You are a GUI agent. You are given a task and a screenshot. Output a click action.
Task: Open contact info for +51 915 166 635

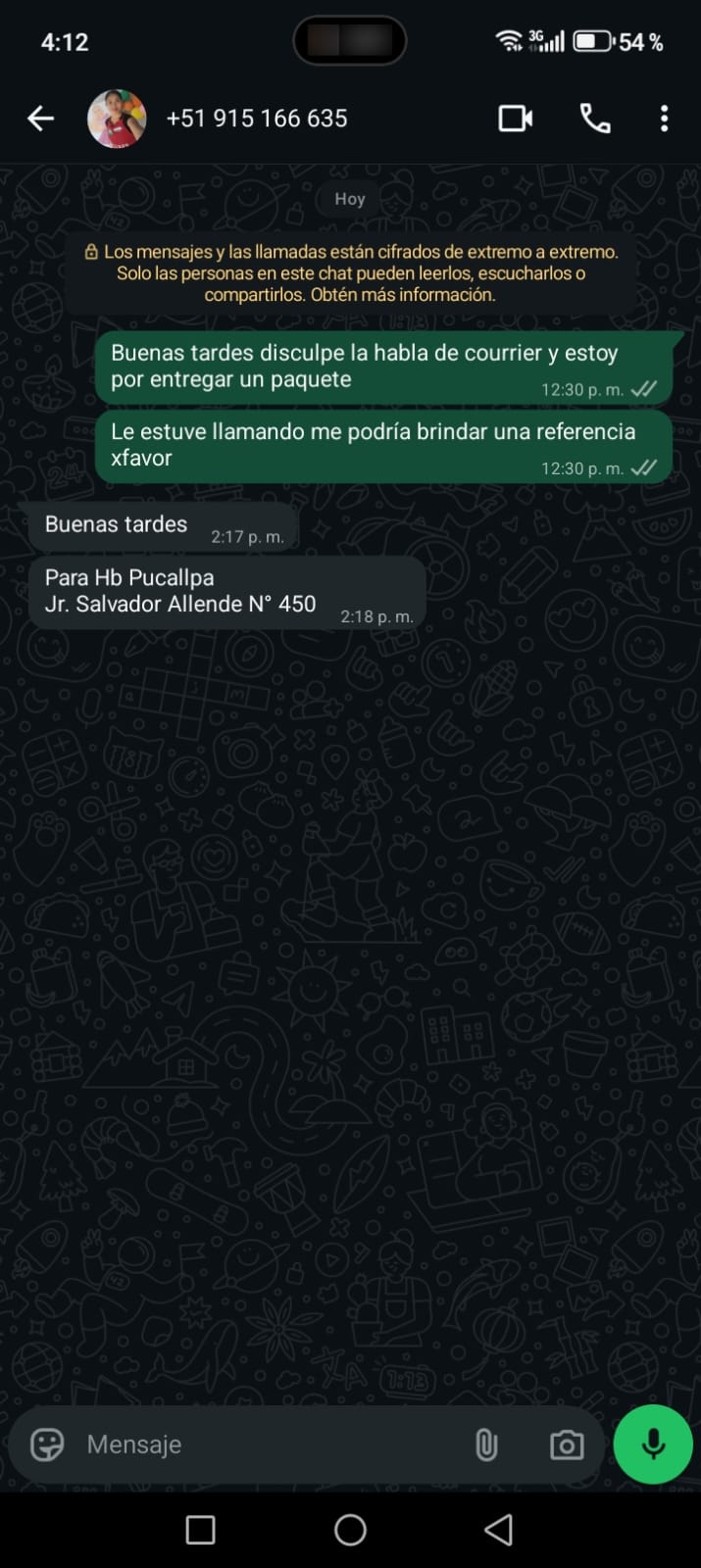tap(257, 119)
